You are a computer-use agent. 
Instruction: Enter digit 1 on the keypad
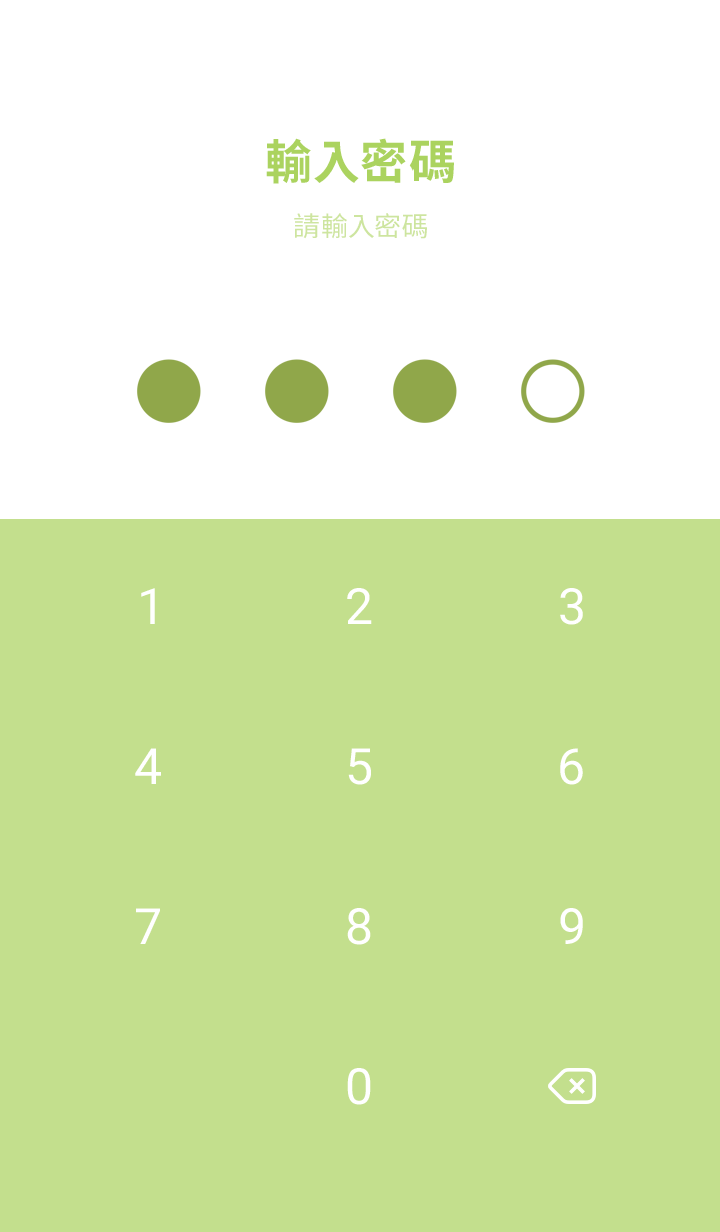(149, 607)
